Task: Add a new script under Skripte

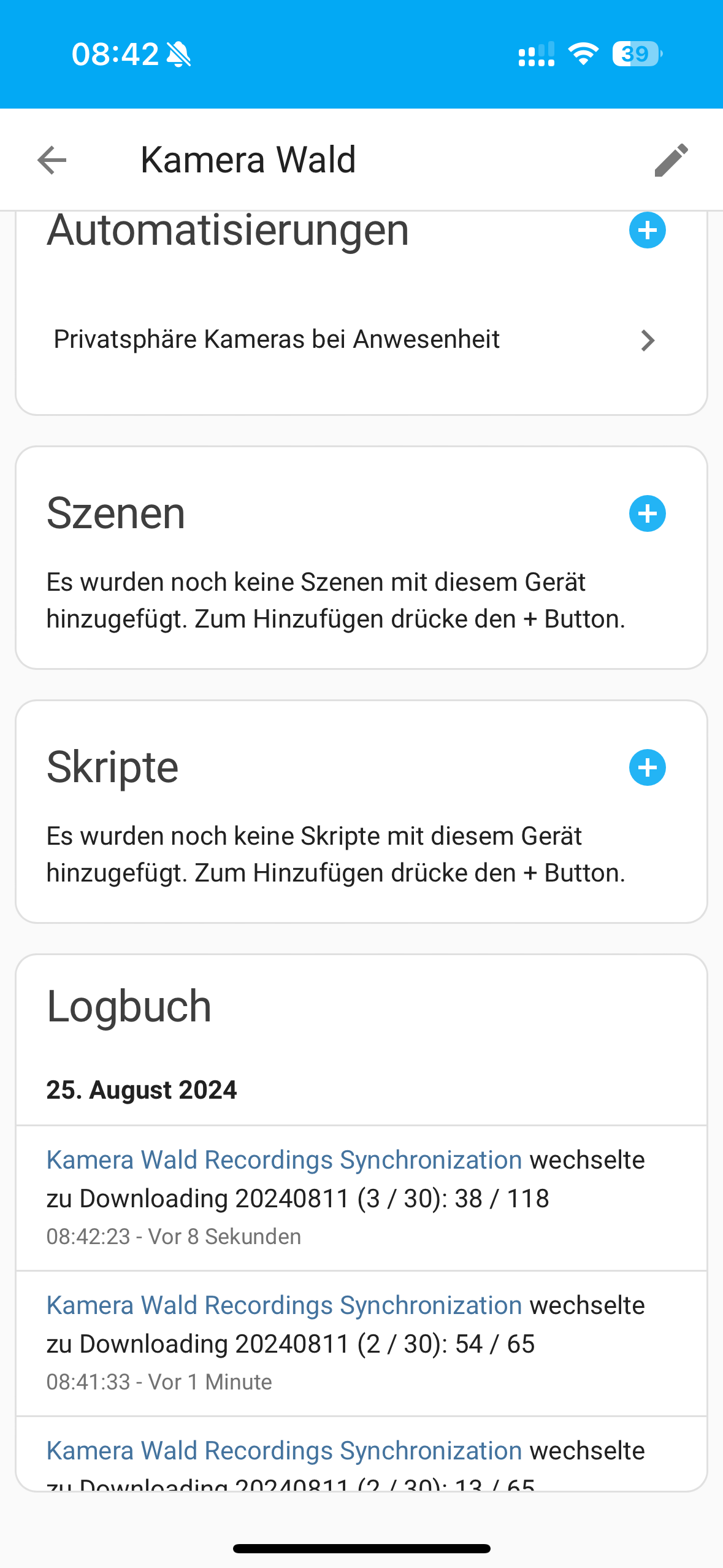Action: (x=647, y=767)
